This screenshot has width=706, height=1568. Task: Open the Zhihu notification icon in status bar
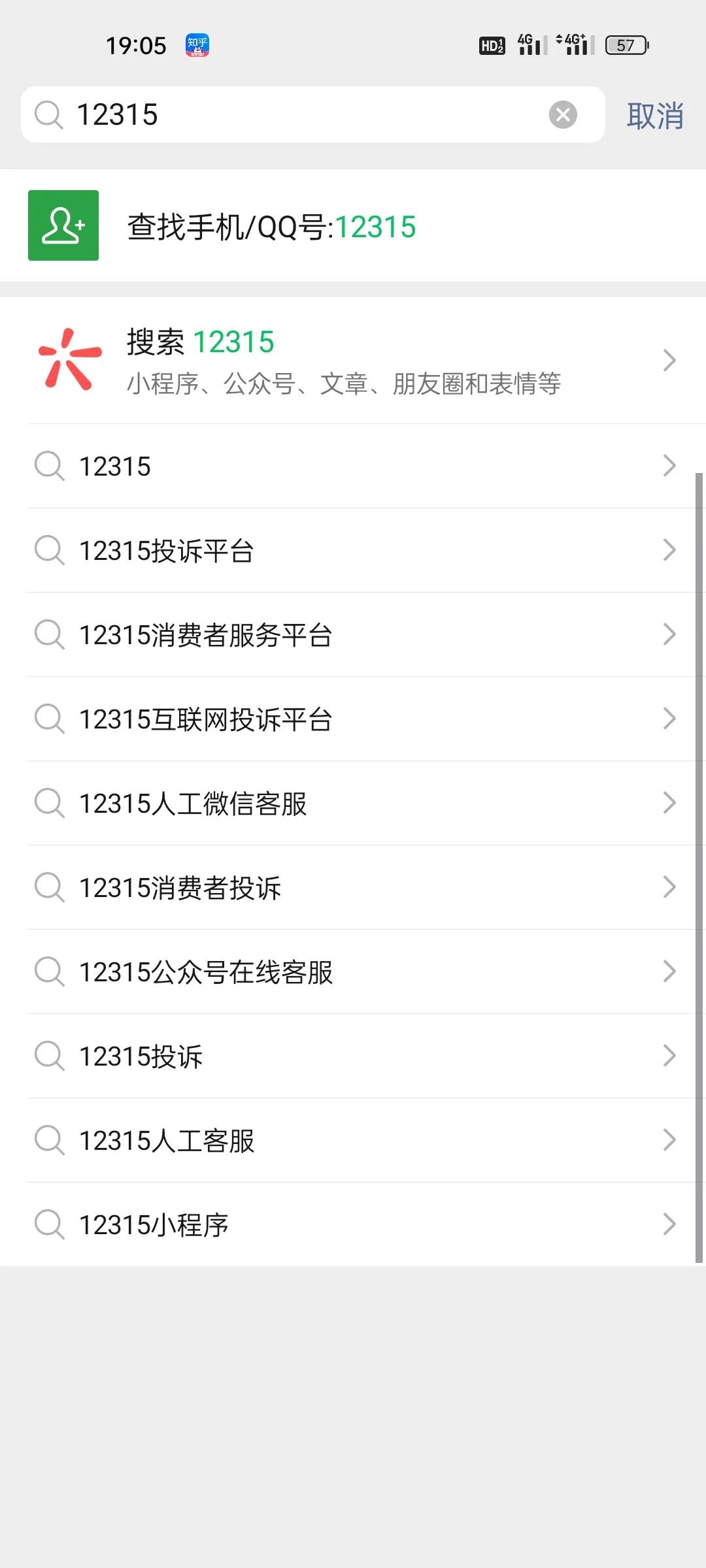pos(197,45)
